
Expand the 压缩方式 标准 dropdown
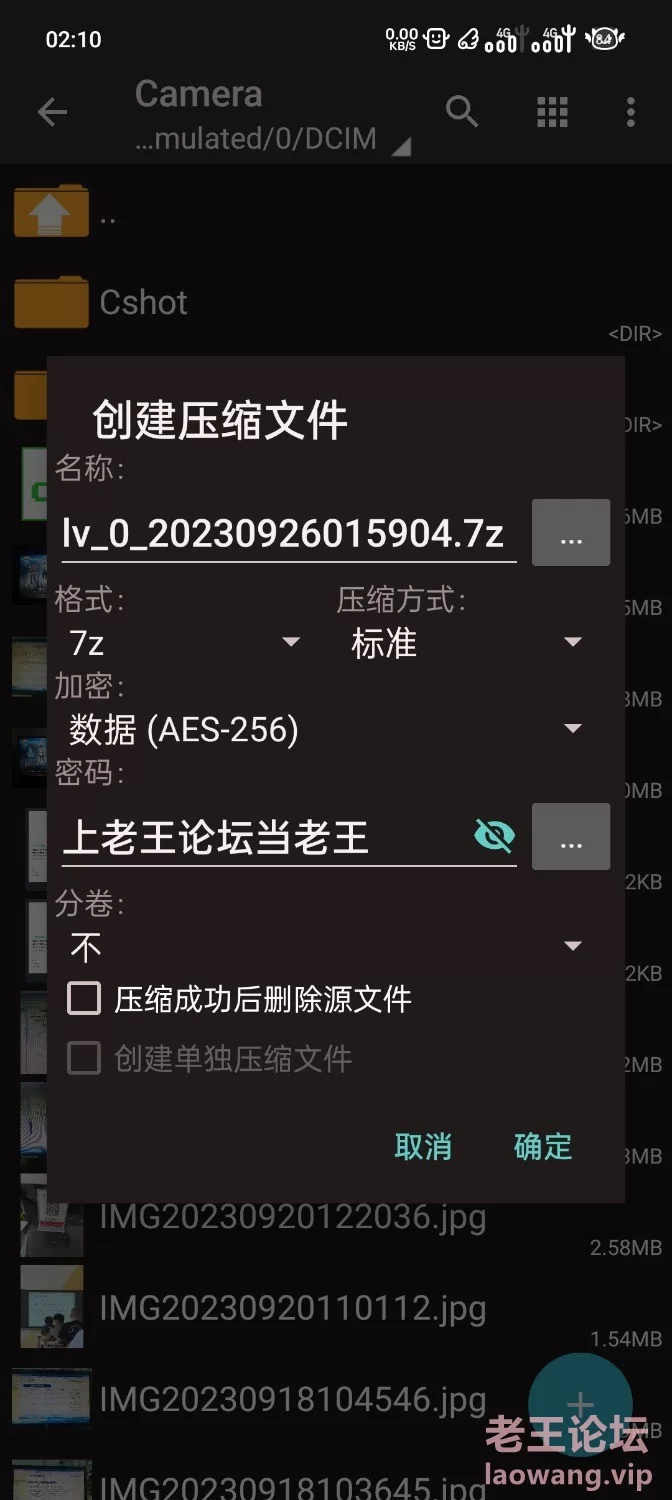pyautogui.click(x=465, y=643)
